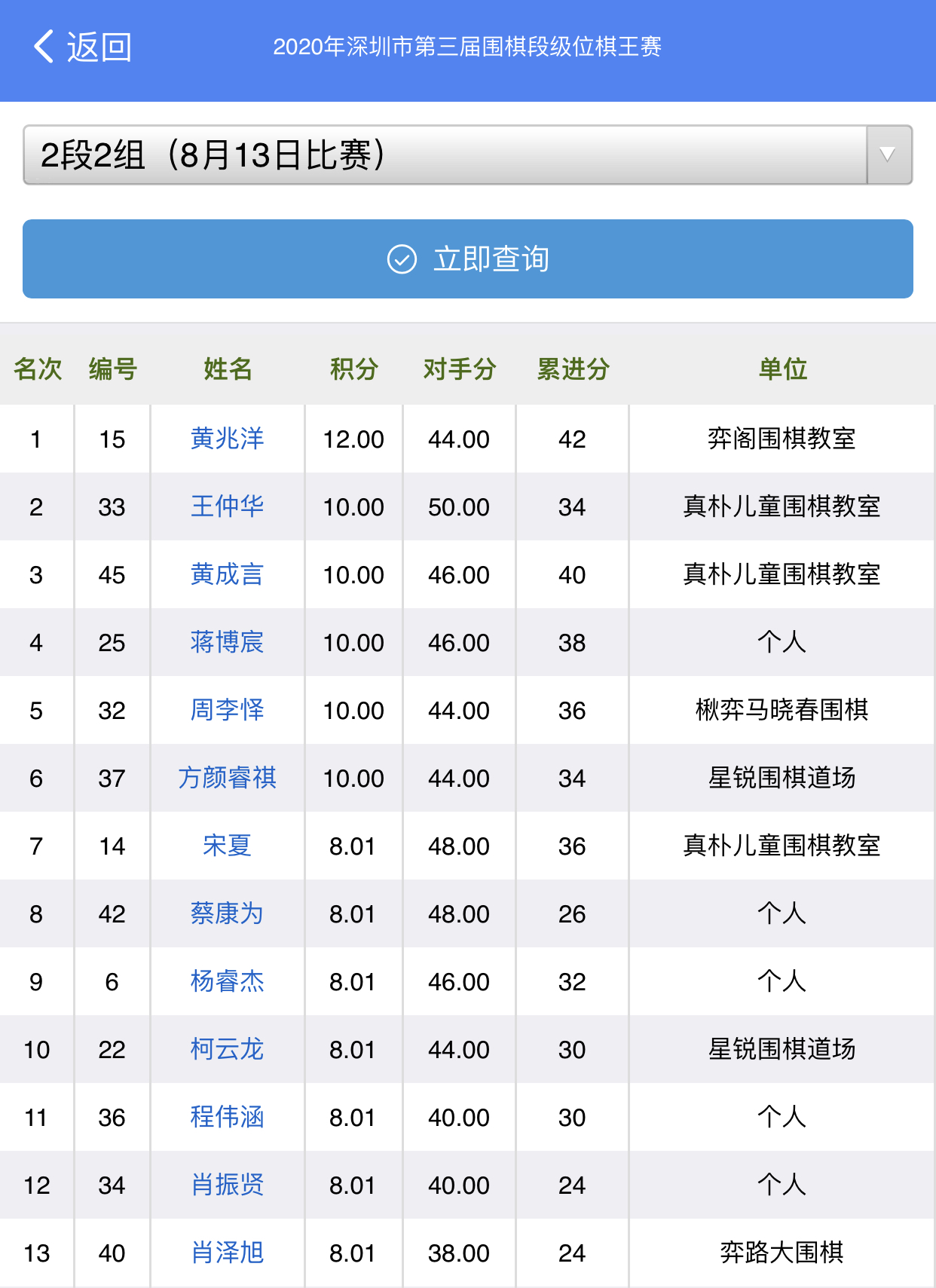
Task: Open player 王仲华's details
Action: [227, 506]
